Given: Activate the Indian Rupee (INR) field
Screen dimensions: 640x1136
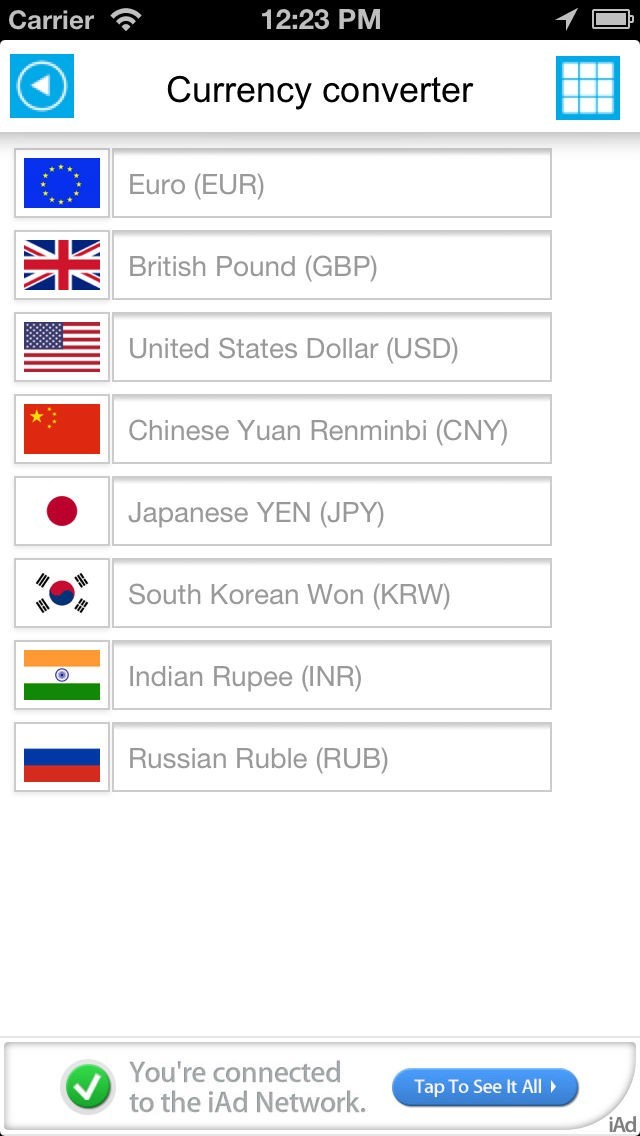Looking at the screenshot, I should click(x=331, y=676).
